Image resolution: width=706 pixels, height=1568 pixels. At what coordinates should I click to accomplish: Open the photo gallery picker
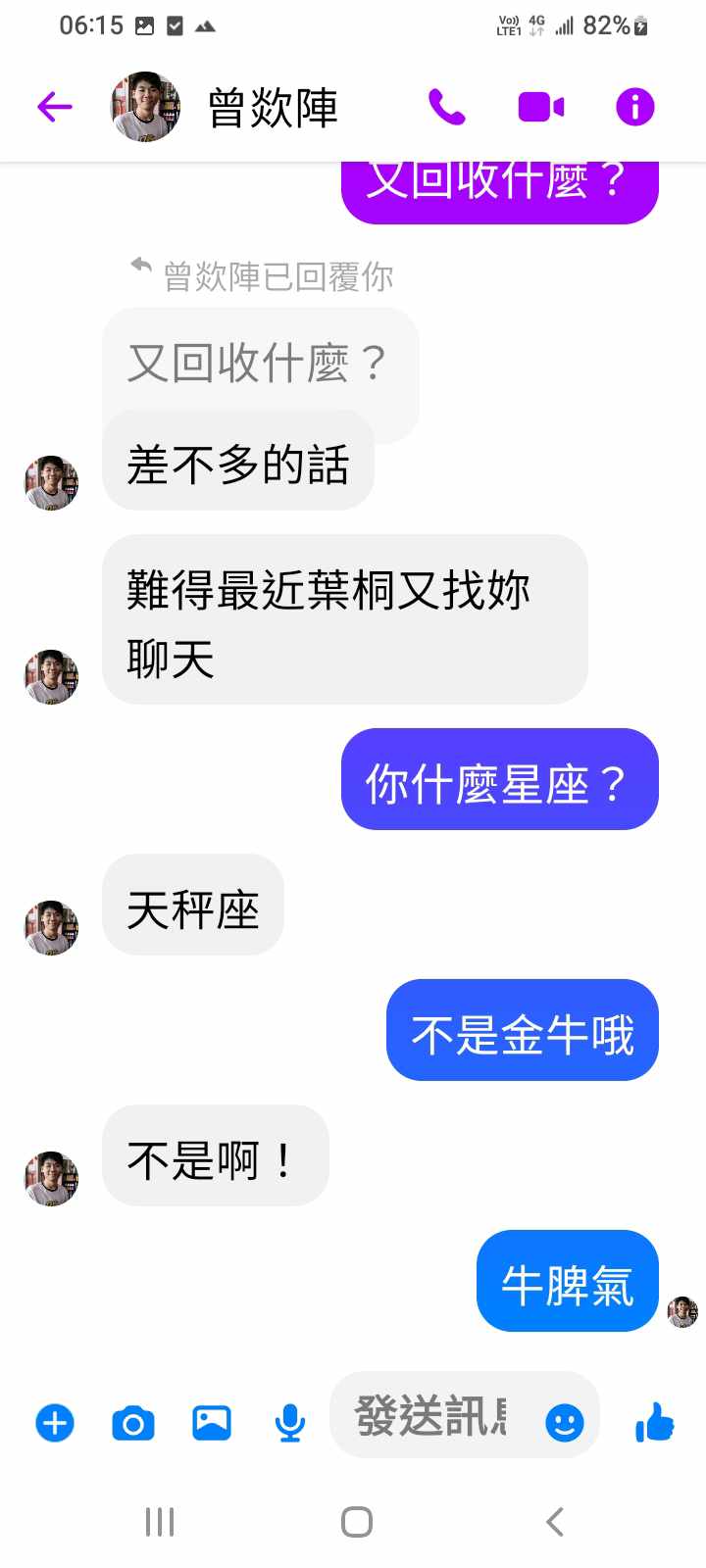[x=212, y=1422]
